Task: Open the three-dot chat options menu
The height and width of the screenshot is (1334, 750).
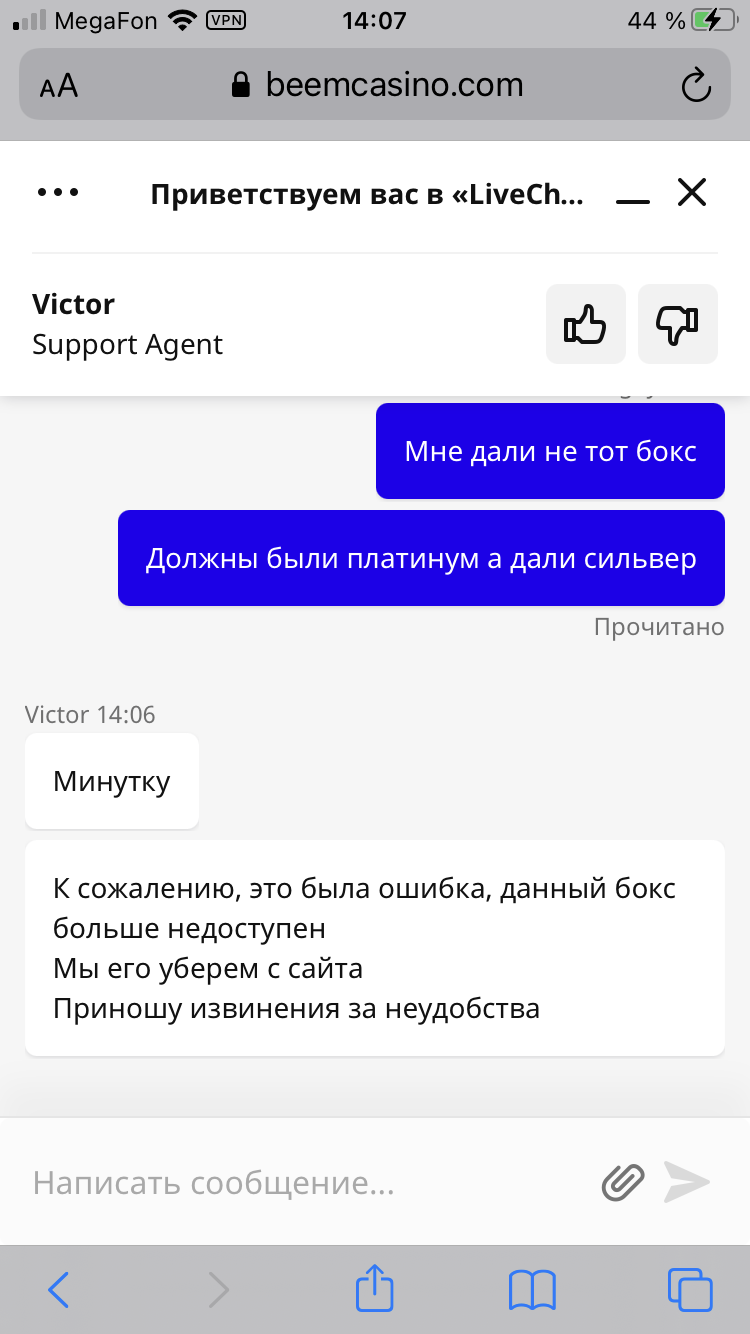Action: (x=58, y=193)
